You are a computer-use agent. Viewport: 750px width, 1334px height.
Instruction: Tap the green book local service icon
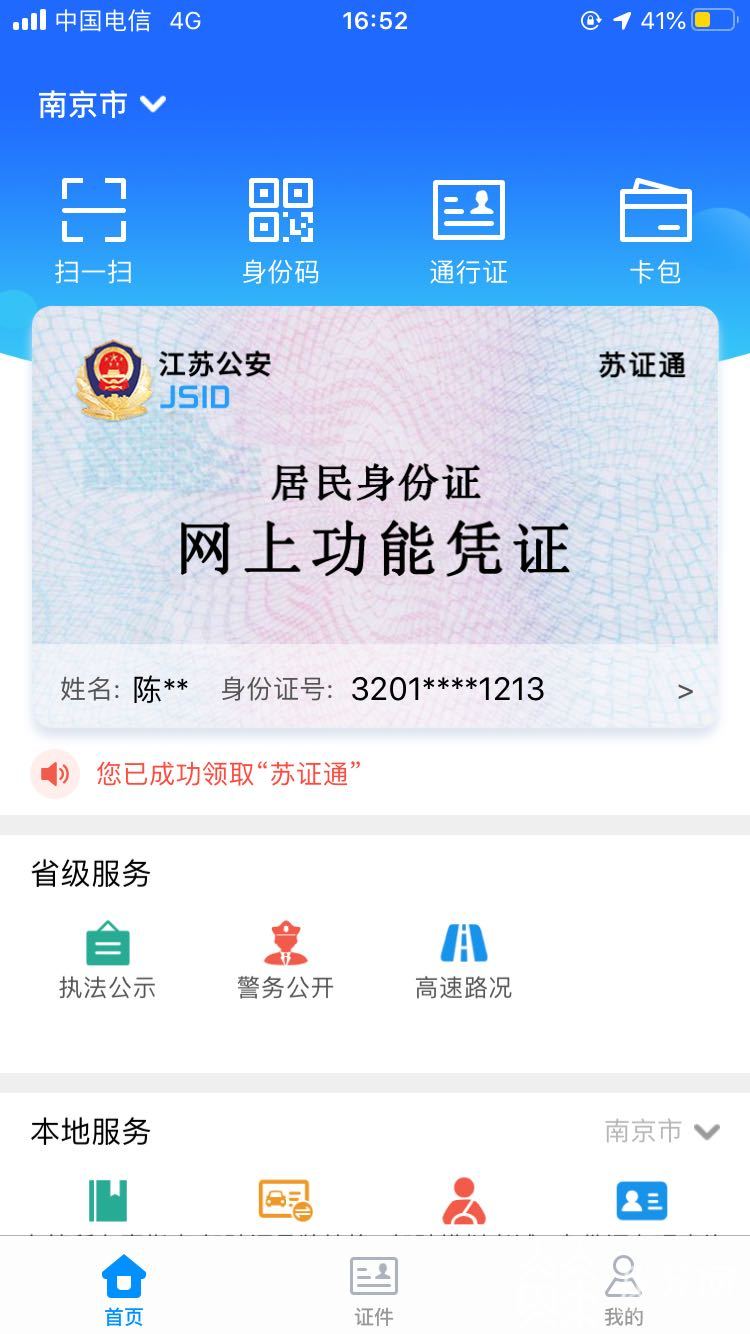107,1201
